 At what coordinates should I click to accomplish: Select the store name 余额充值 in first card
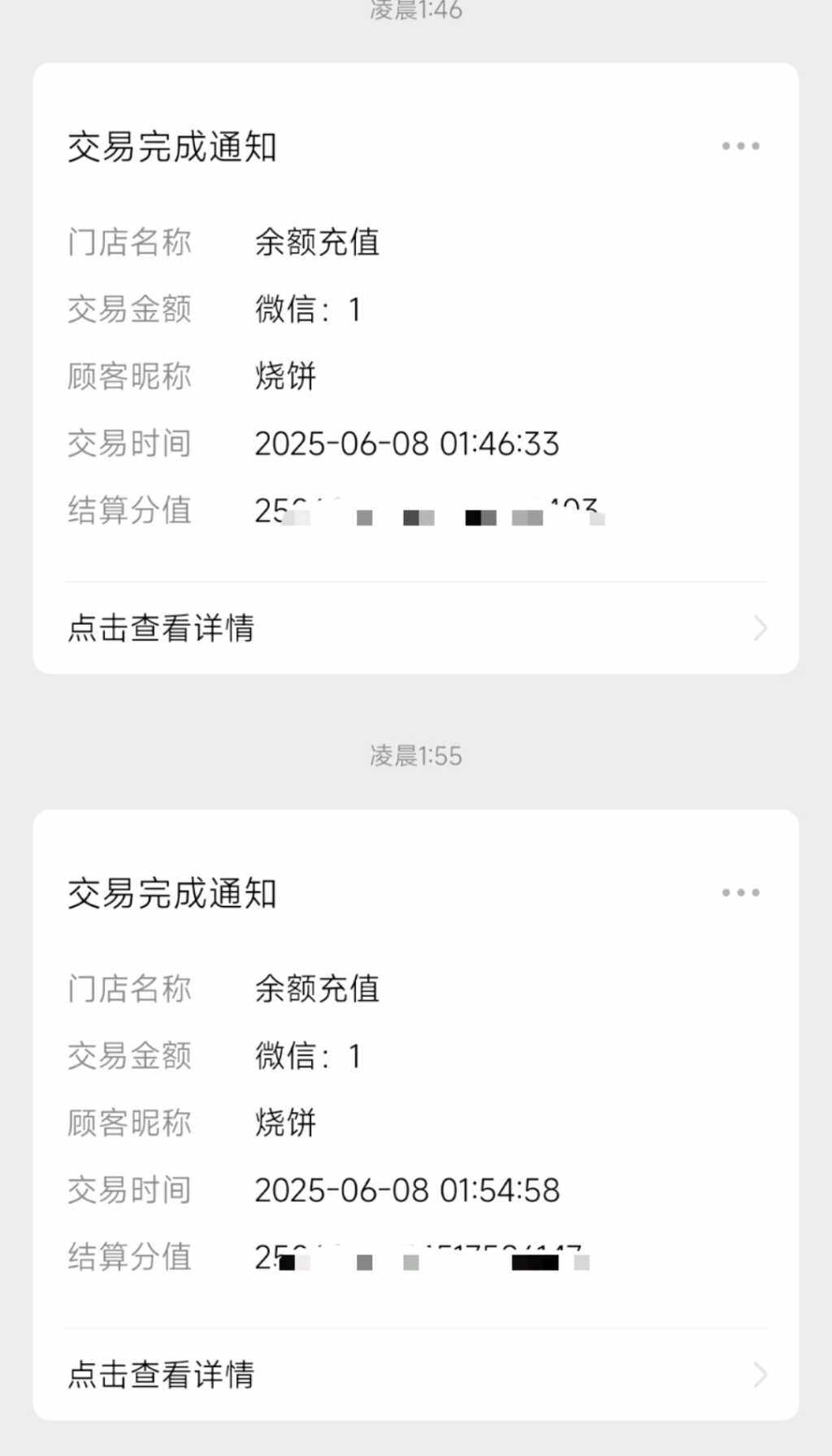tap(318, 242)
